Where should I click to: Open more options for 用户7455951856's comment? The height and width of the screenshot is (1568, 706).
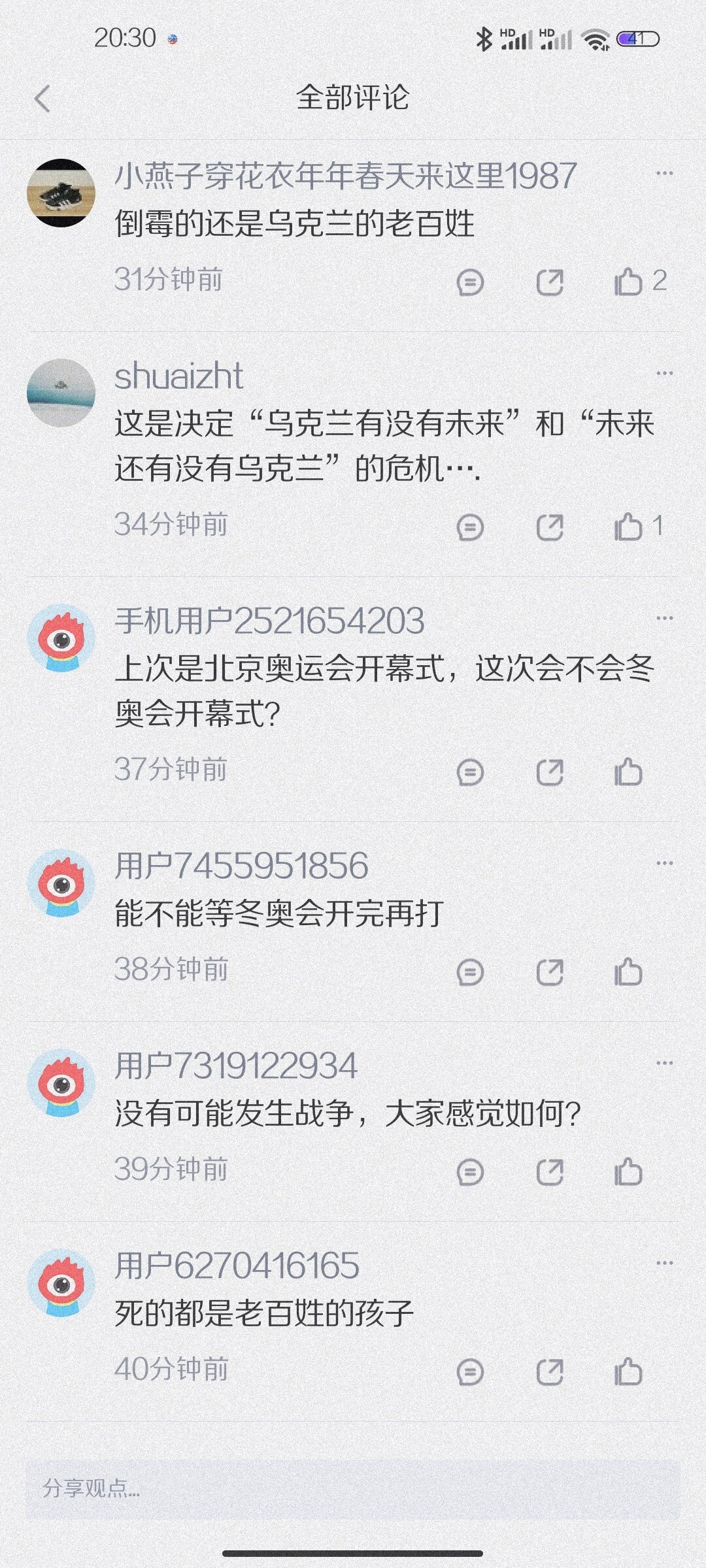[x=664, y=863]
